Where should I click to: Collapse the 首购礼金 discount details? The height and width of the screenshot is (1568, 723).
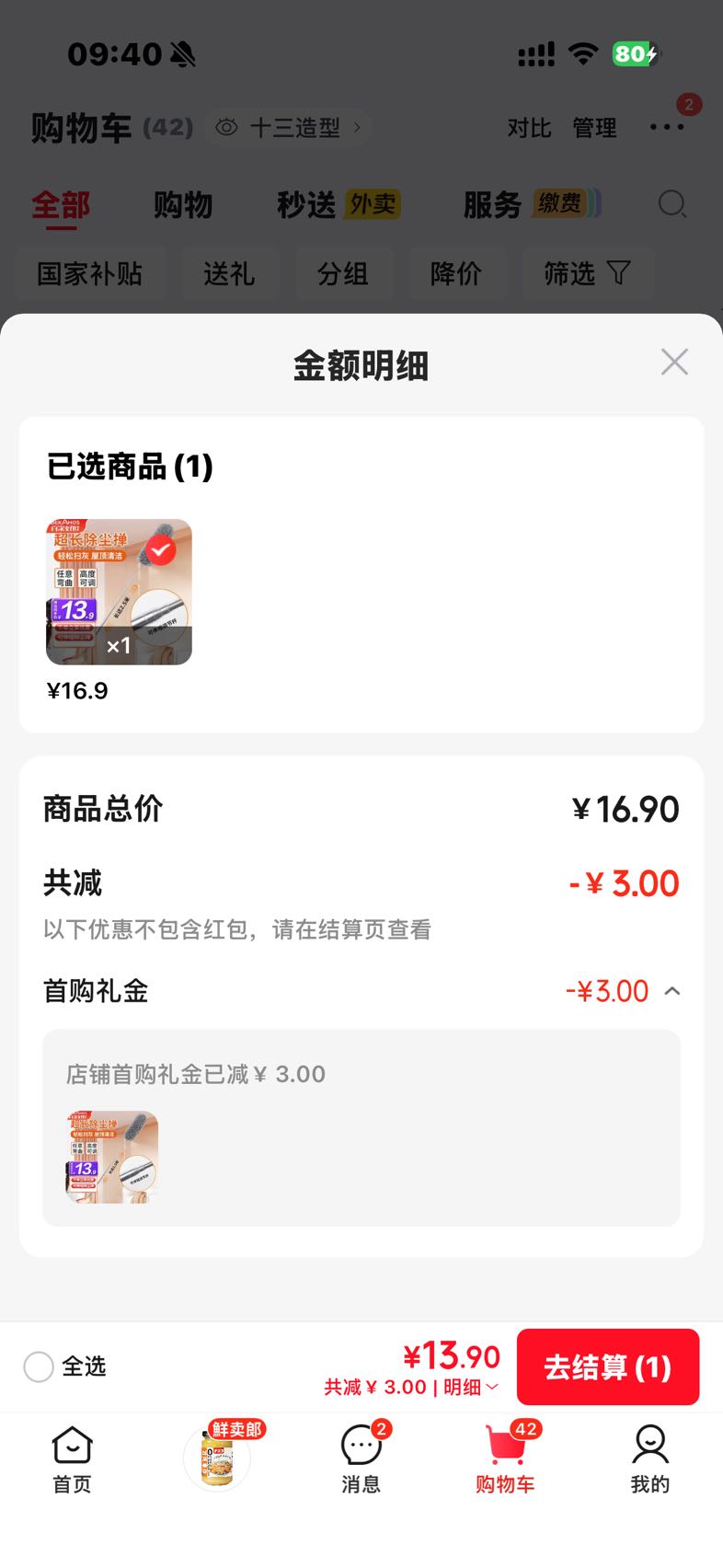(x=672, y=991)
